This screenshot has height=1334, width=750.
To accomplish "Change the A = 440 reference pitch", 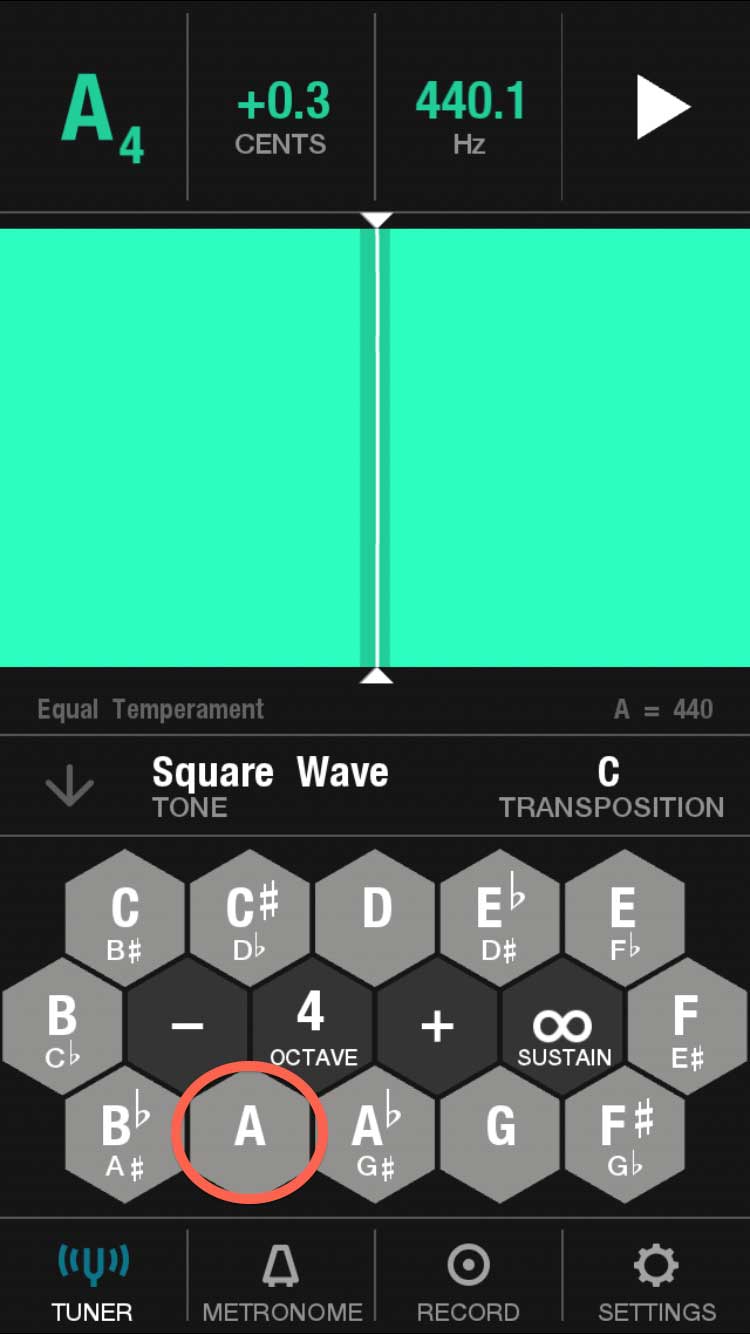I will pyautogui.click(x=663, y=710).
